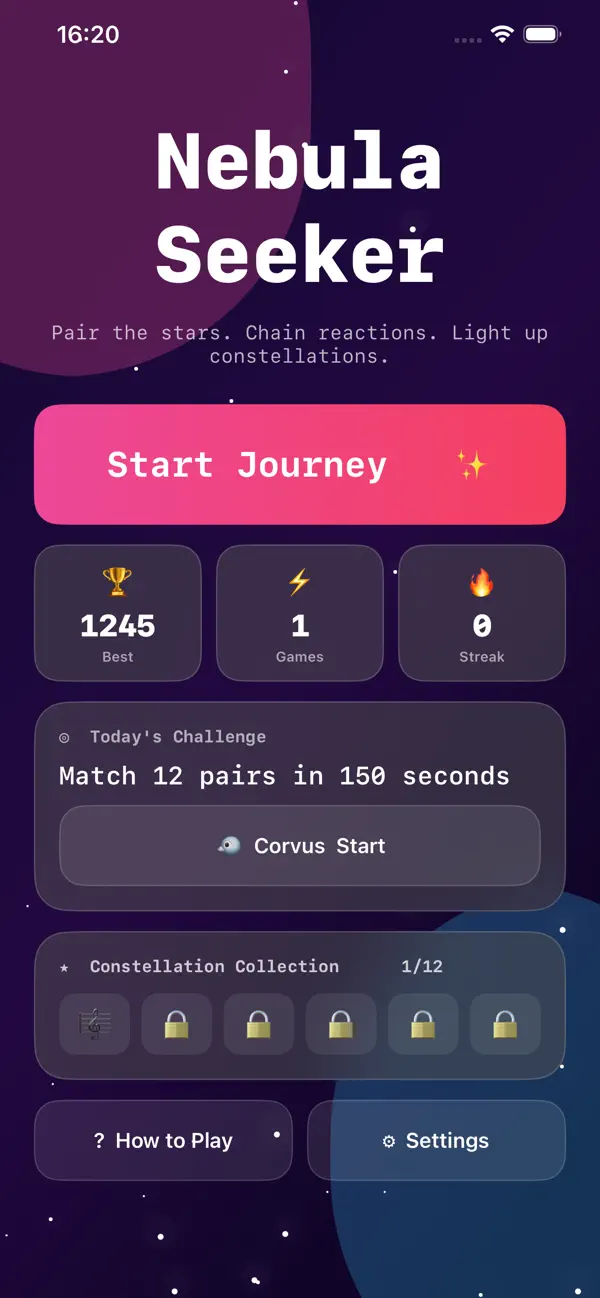Open How to Play instructions
The image size is (600, 1298).
[164, 1141]
